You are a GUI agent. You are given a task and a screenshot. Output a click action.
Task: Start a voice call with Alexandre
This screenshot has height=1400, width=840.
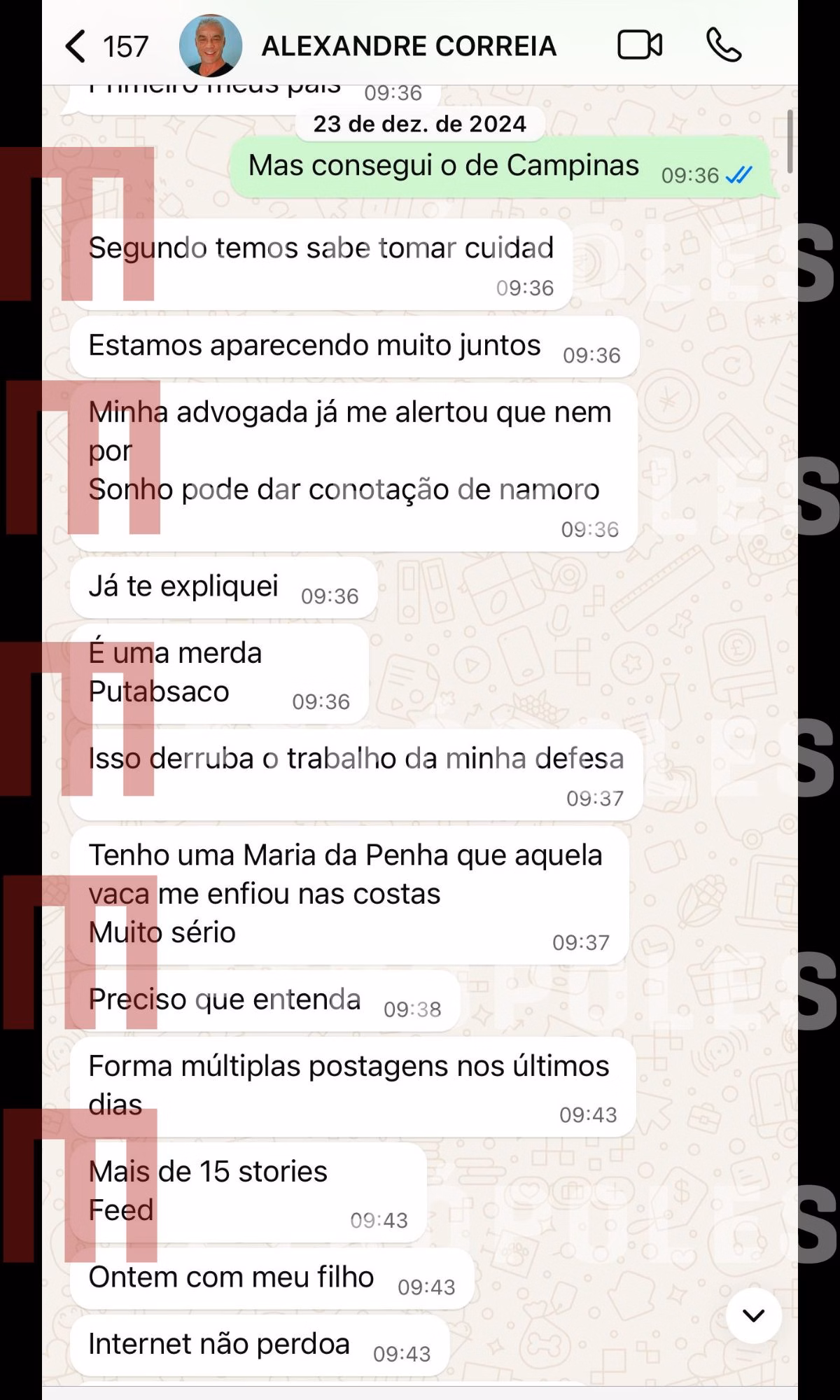pos(724,46)
